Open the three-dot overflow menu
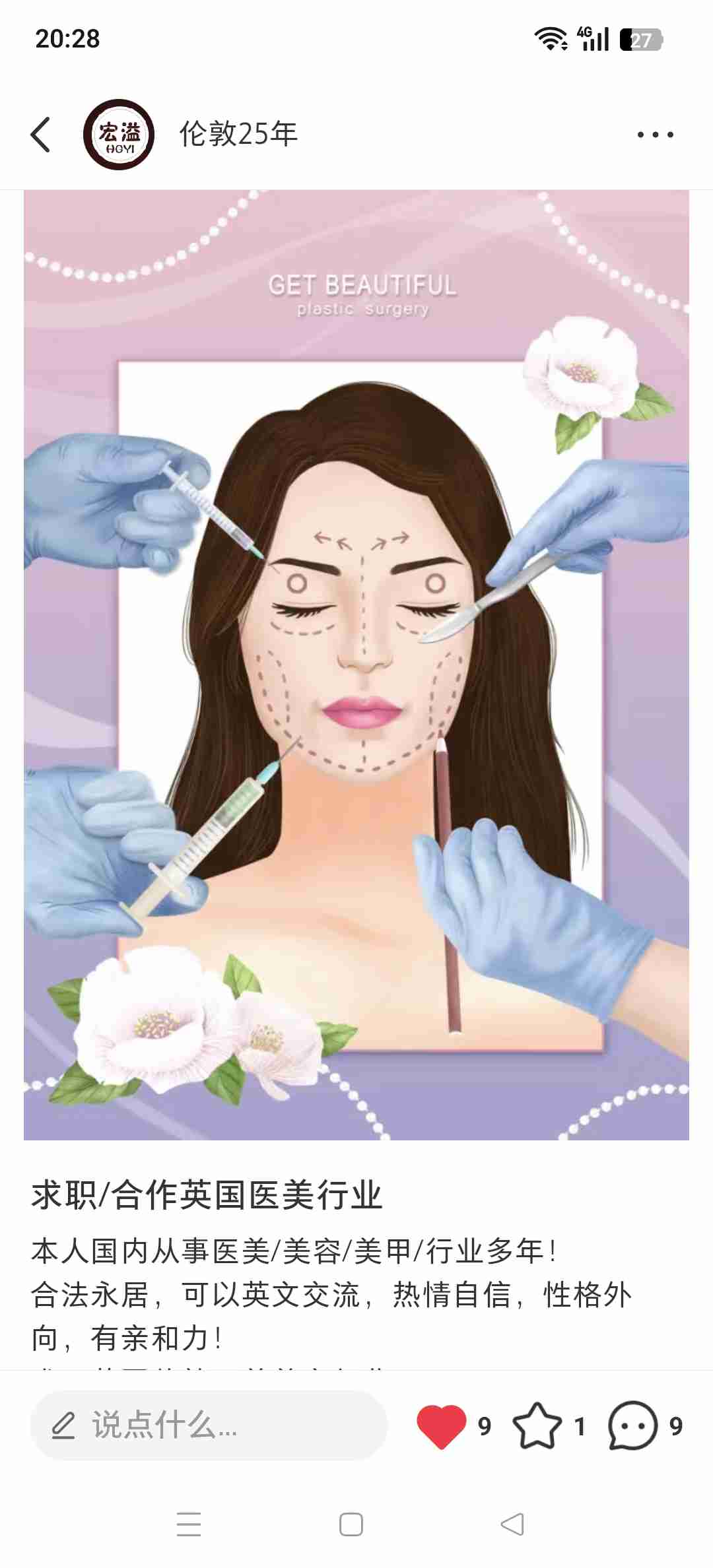The height and width of the screenshot is (1568, 713). pyautogui.click(x=655, y=135)
